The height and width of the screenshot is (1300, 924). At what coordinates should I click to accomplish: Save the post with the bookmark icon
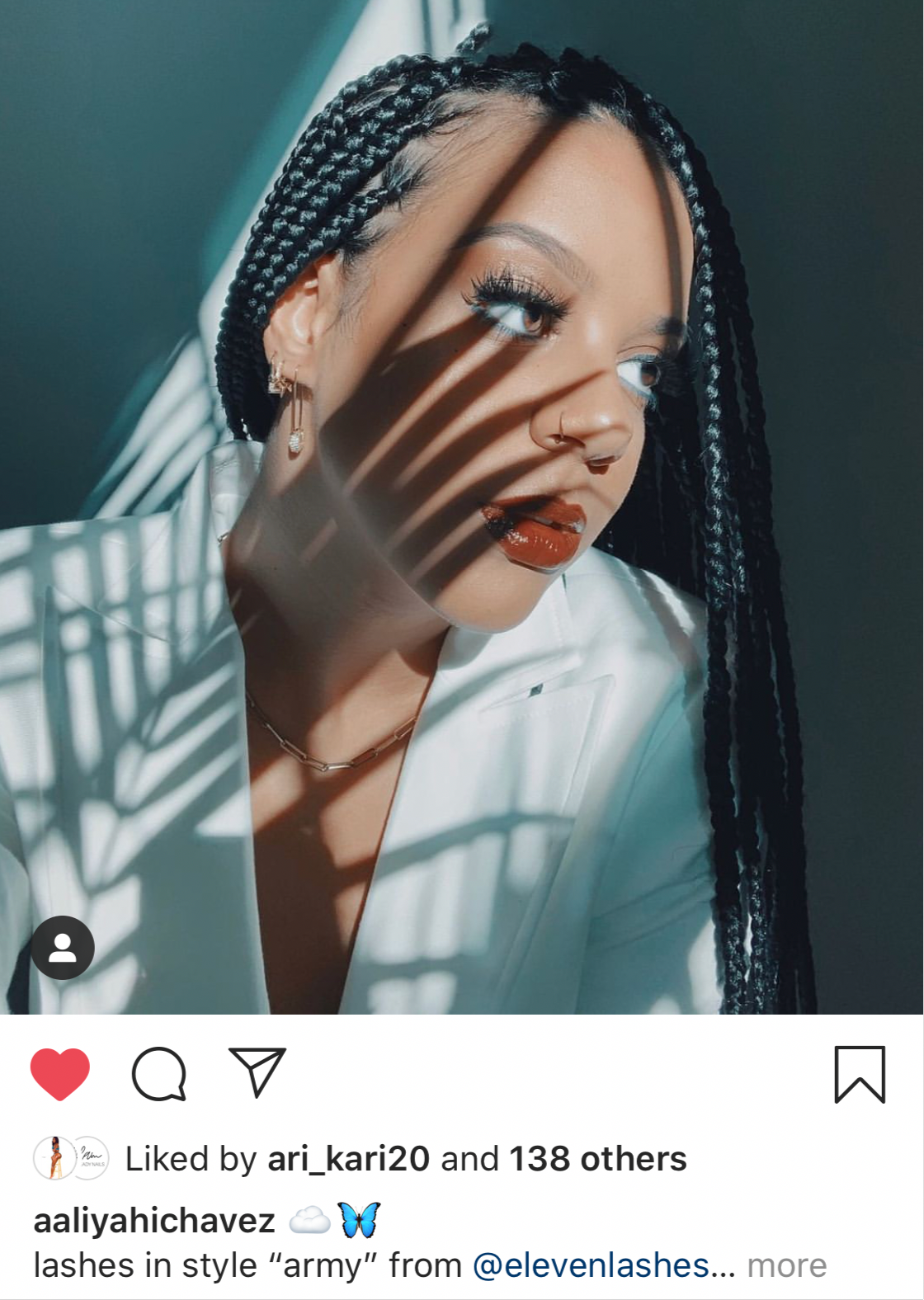tap(860, 1074)
